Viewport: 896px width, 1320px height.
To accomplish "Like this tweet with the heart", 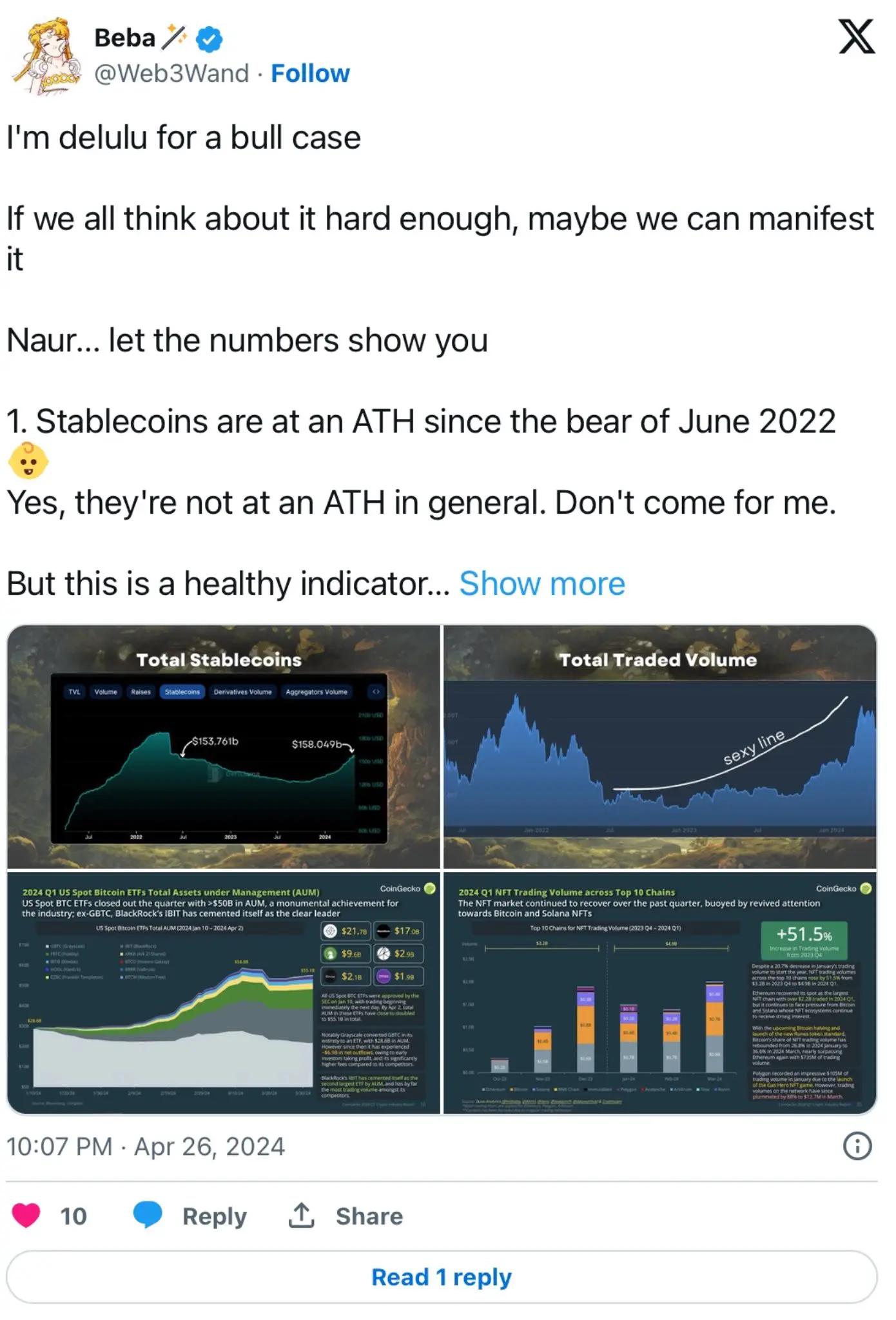I will pyautogui.click(x=26, y=1216).
